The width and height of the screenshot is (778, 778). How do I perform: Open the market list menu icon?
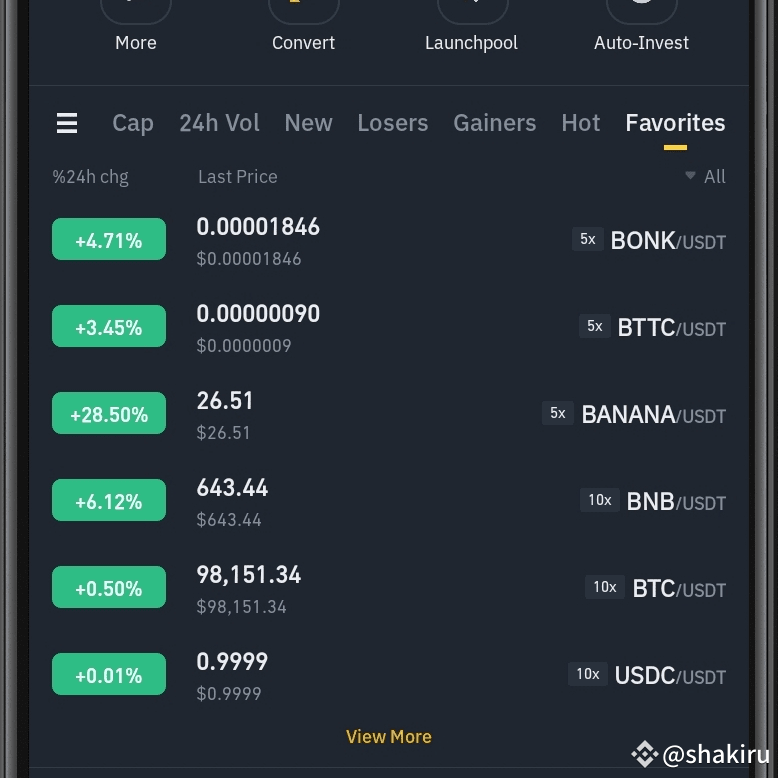[67, 123]
